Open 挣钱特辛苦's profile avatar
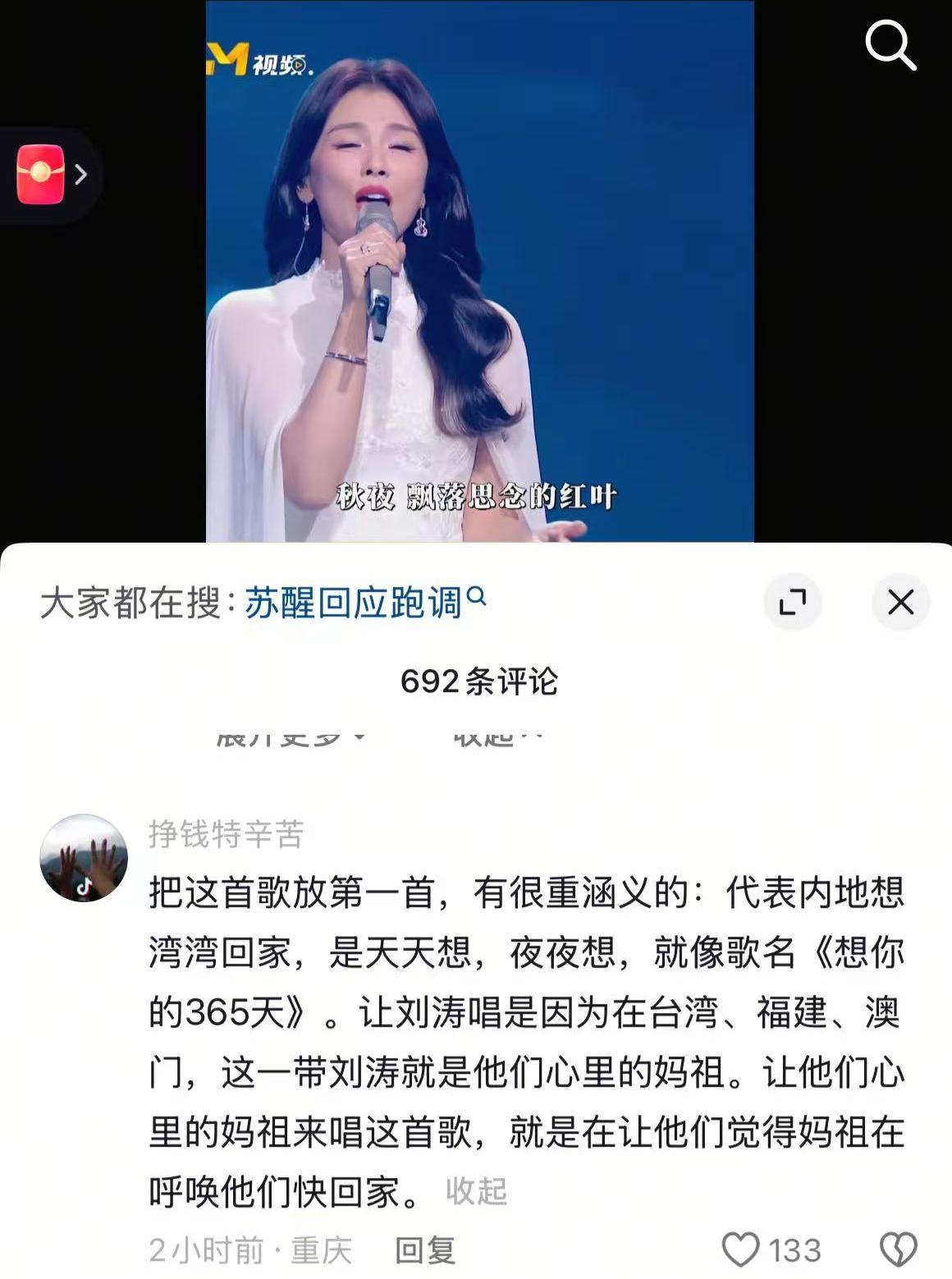The height and width of the screenshot is (1279, 952). [x=84, y=858]
